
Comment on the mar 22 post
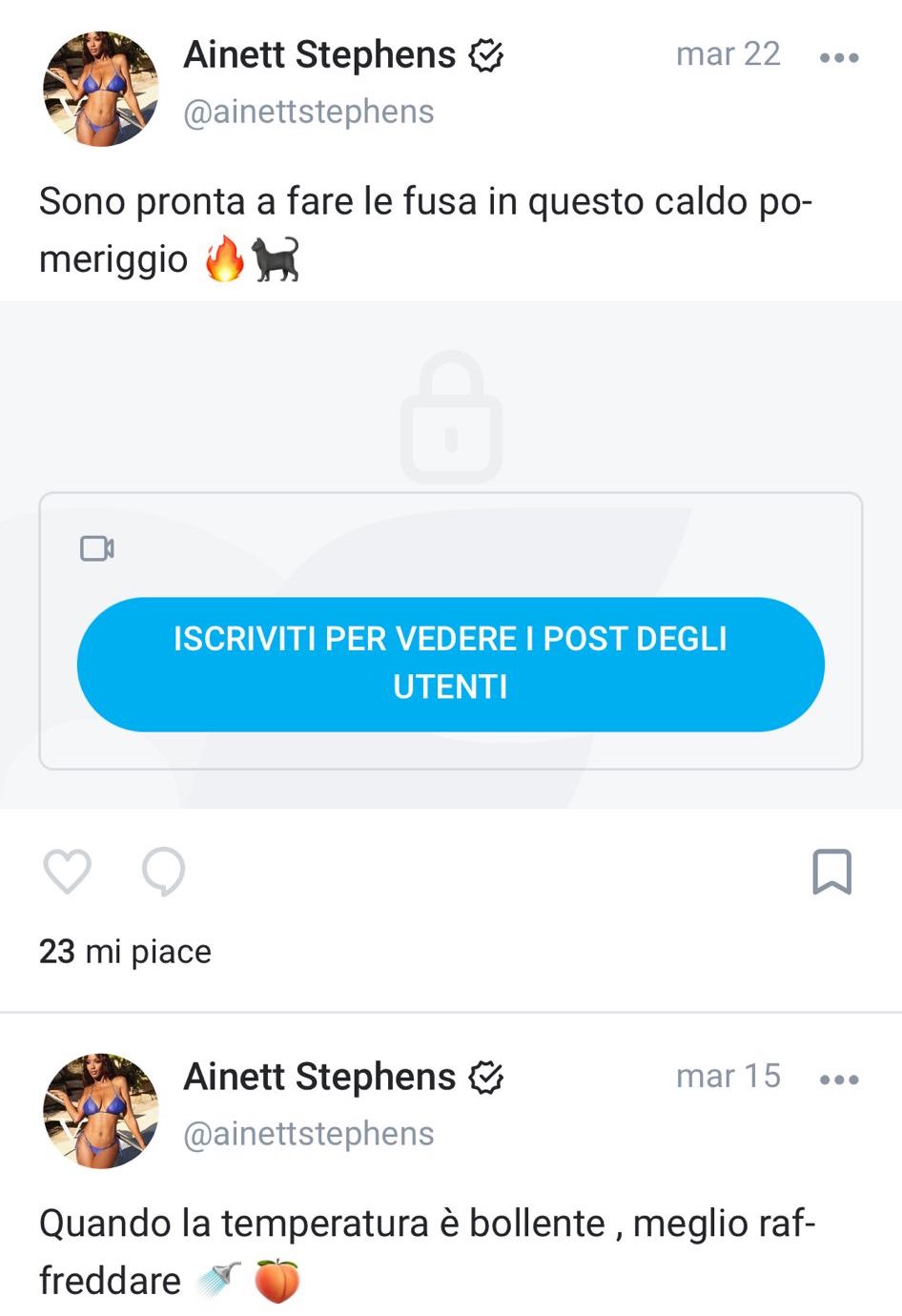(x=163, y=872)
